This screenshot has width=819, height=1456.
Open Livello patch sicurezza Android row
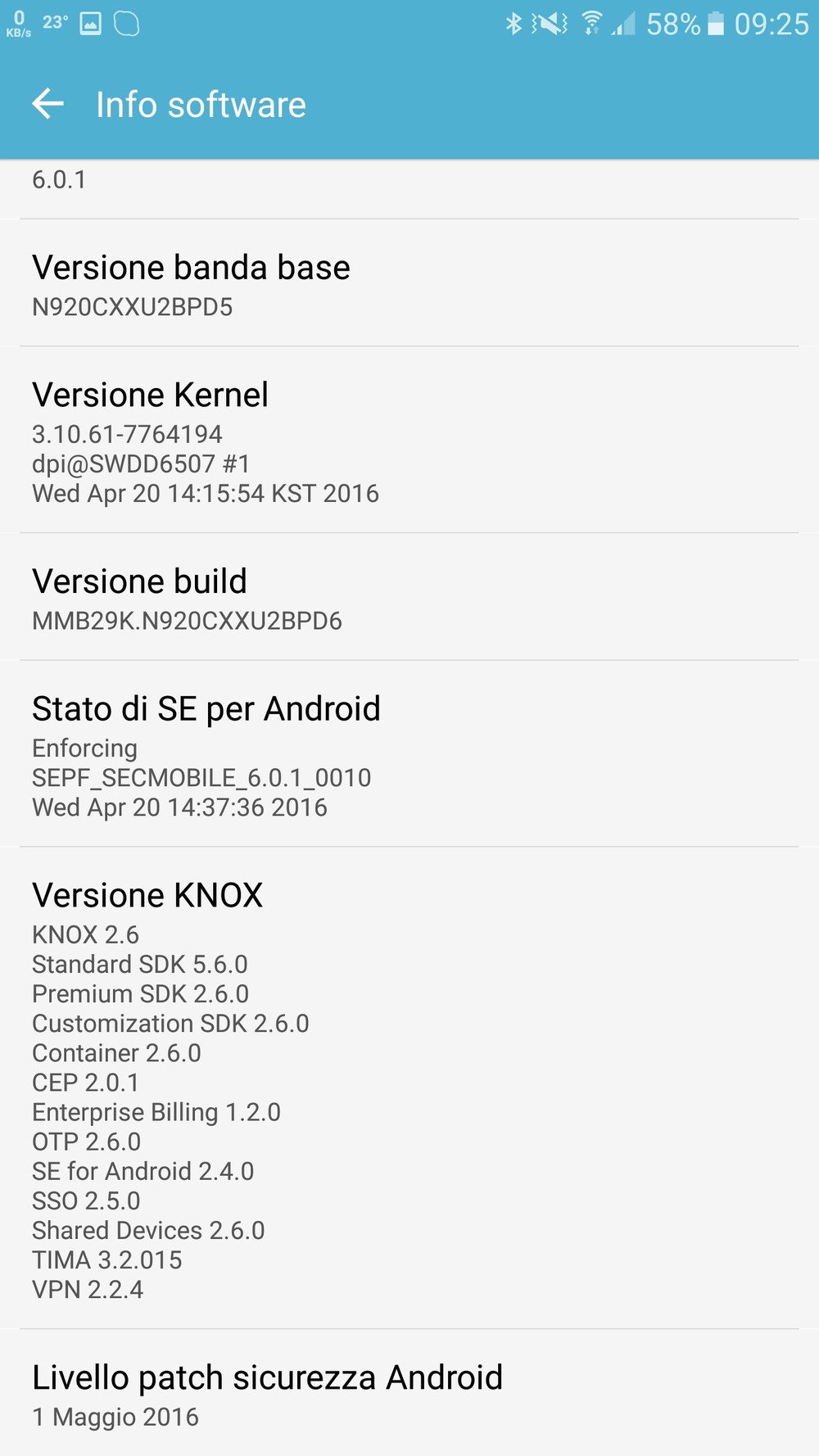tap(409, 1393)
